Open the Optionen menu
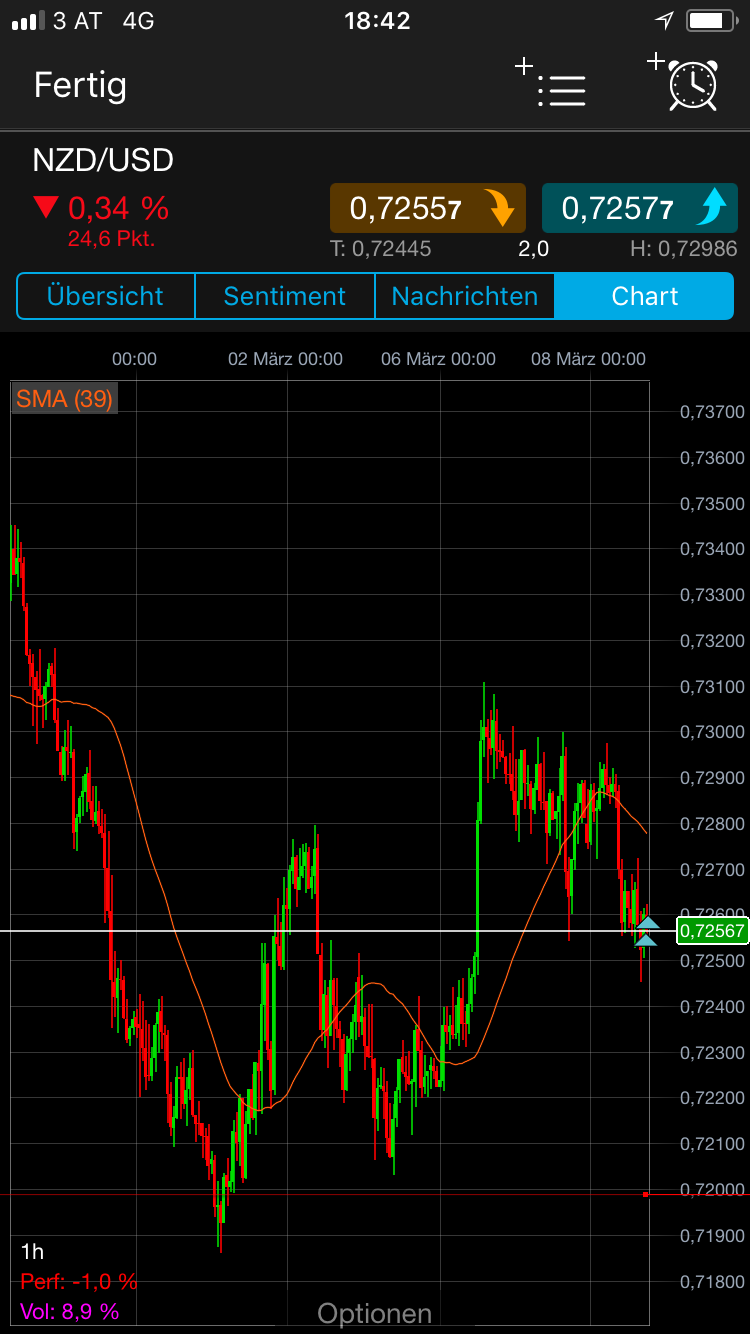This screenshot has height=1334, width=750. pyautogui.click(x=374, y=1312)
